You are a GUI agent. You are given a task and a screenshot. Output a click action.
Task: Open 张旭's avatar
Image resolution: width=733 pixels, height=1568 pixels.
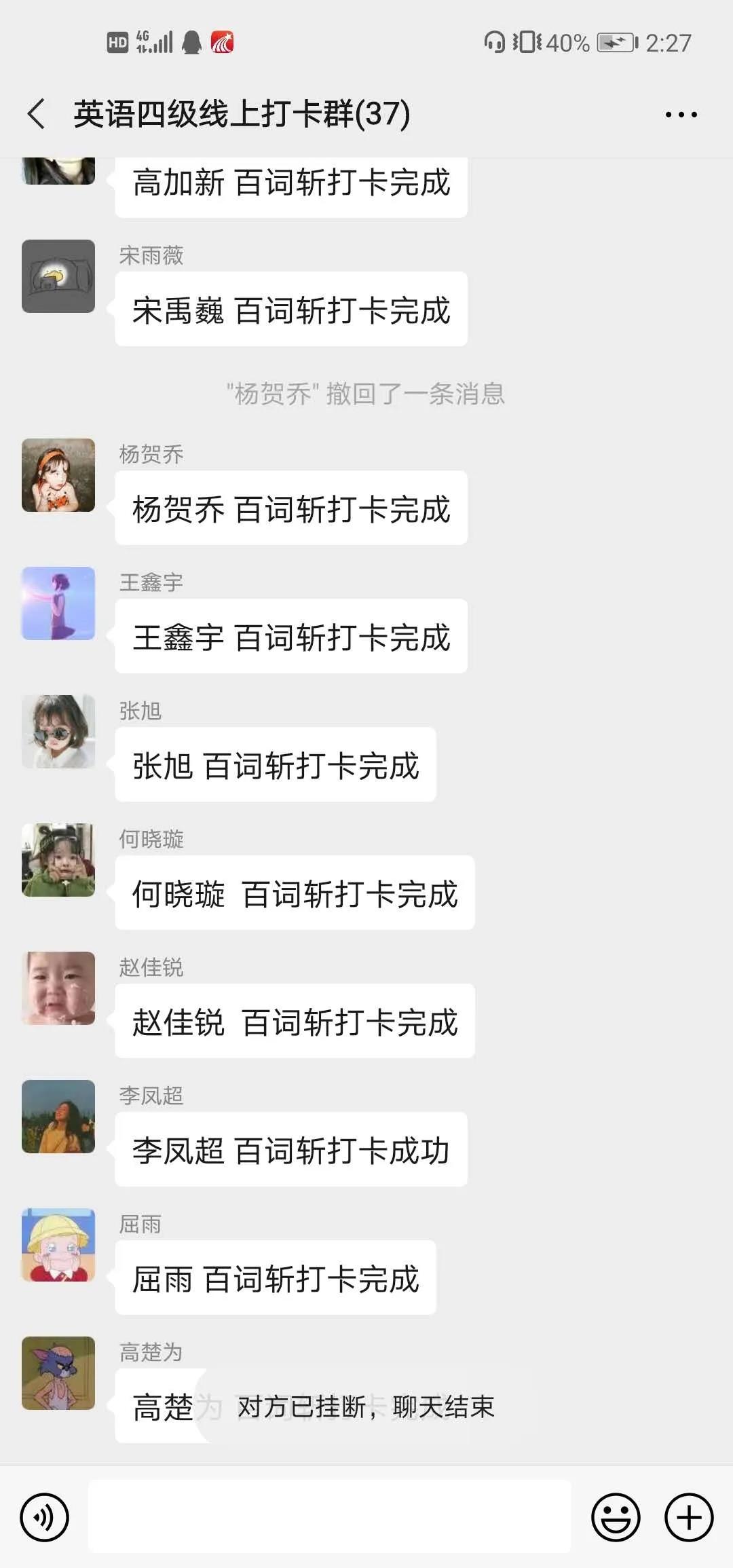pos(58,732)
